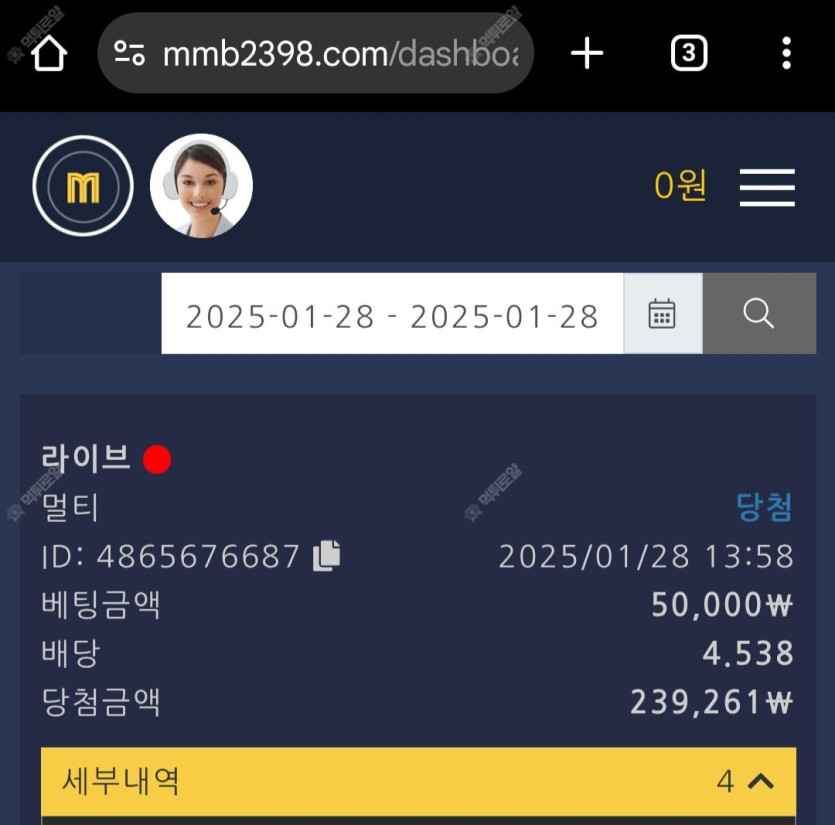Open customer support agent avatar
This screenshot has width=835, height=825.
[201, 186]
